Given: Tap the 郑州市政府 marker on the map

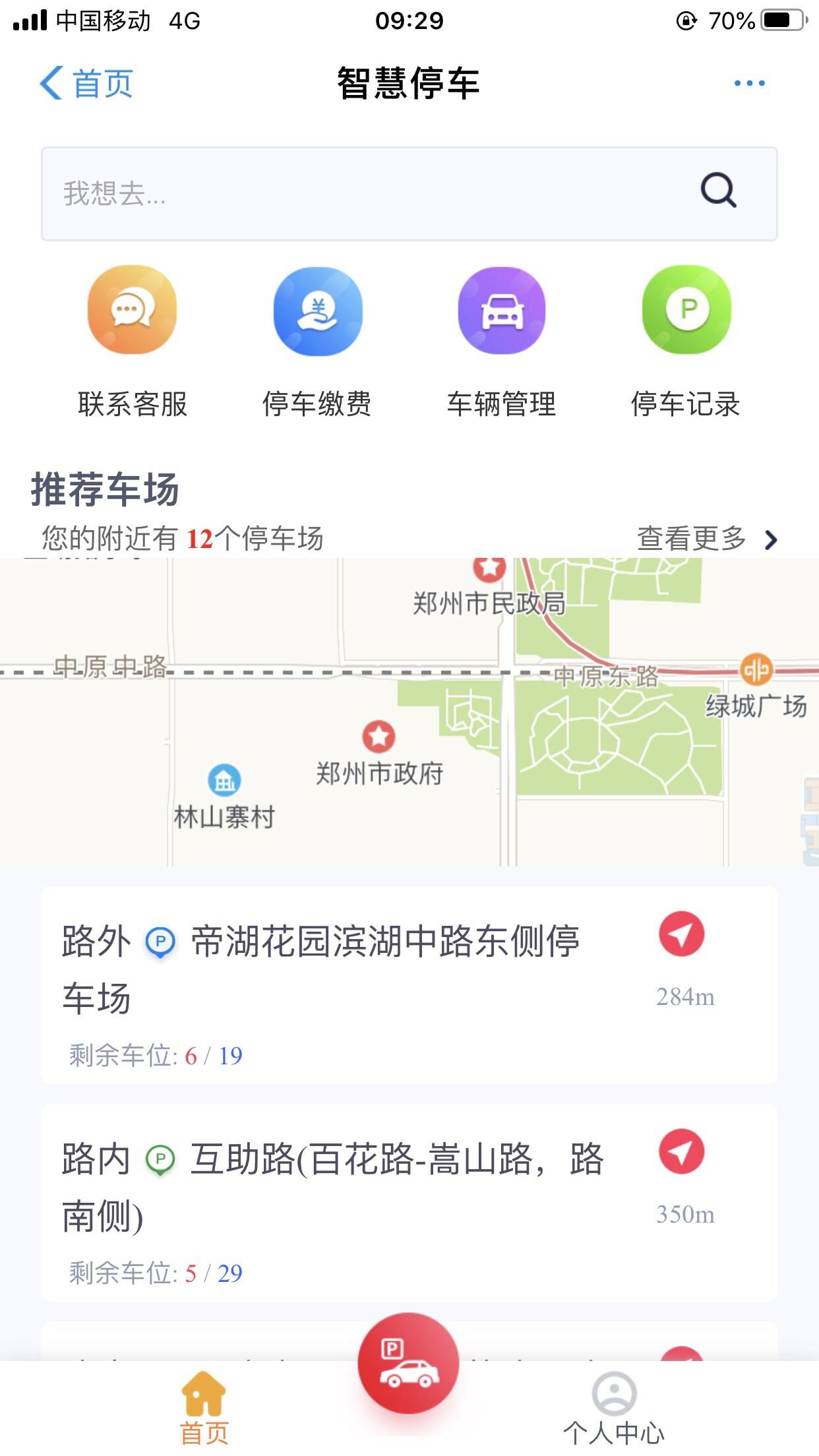Looking at the screenshot, I should (379, 737).
